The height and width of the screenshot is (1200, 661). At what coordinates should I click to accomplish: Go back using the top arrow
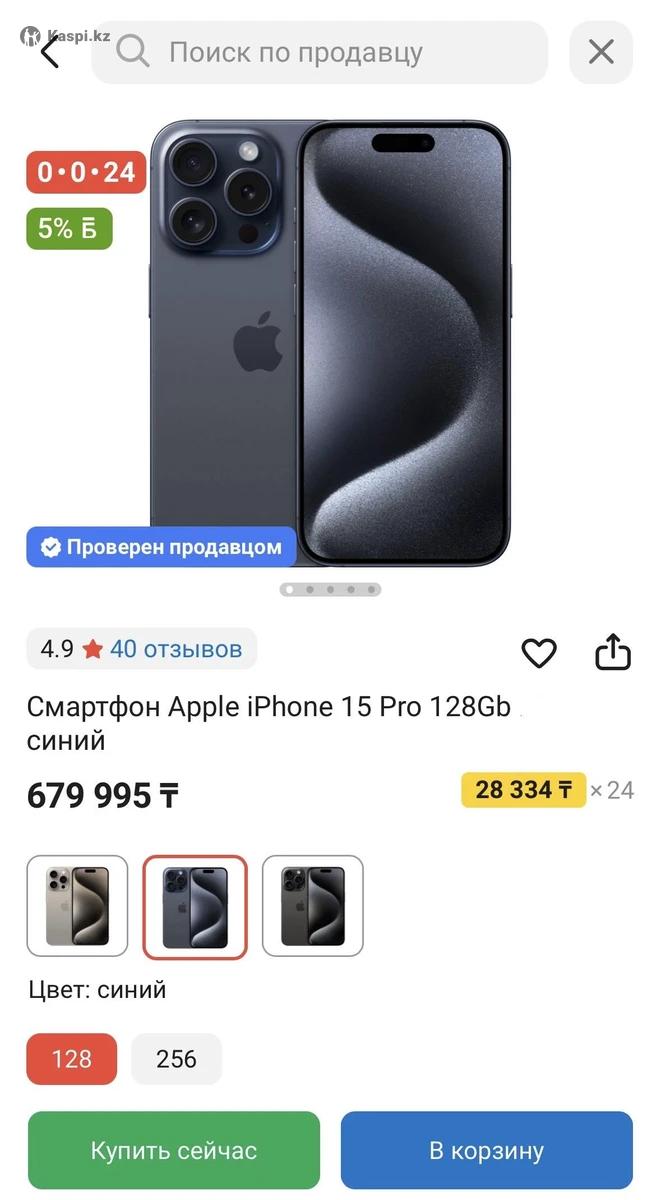pos(49,52)
